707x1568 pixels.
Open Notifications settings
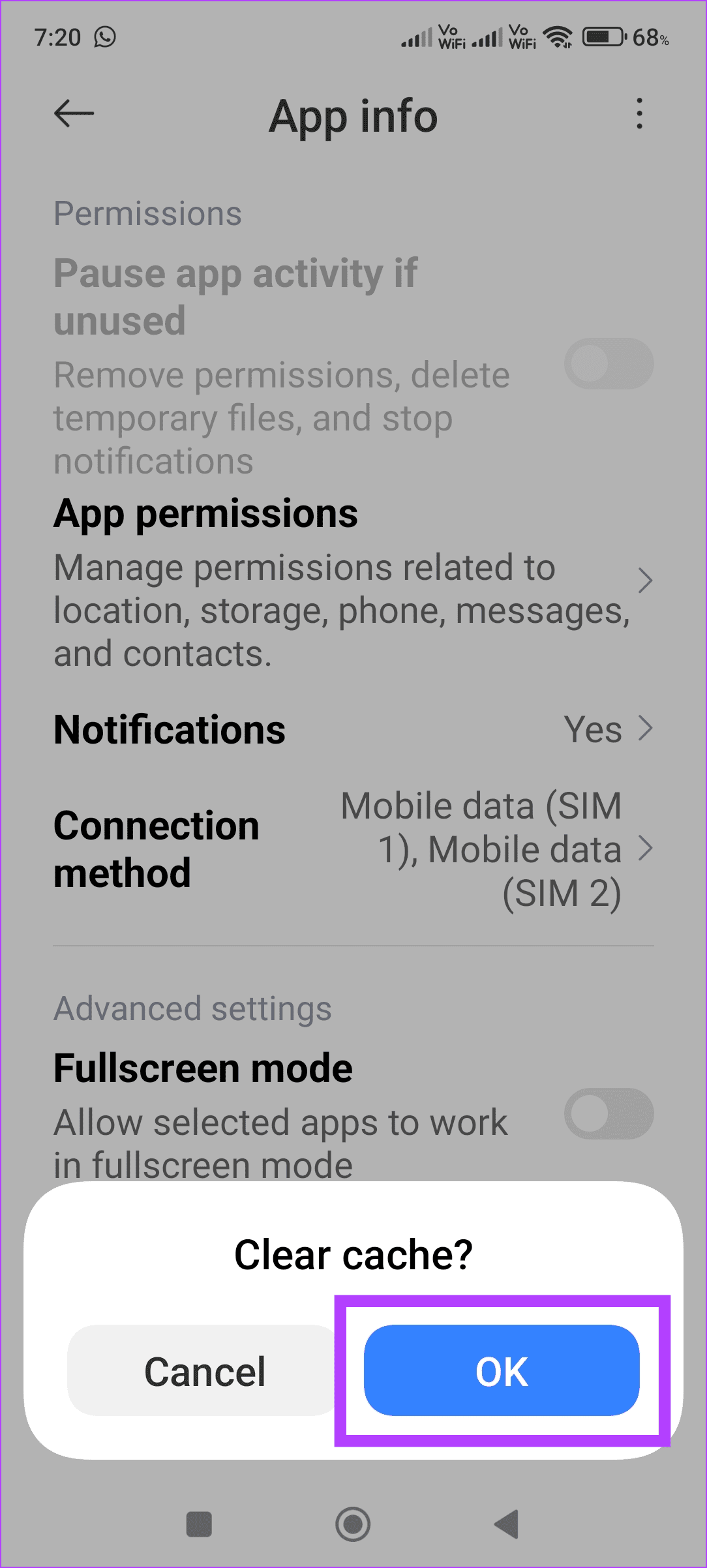pyautogui.click(x=352, y=729)
